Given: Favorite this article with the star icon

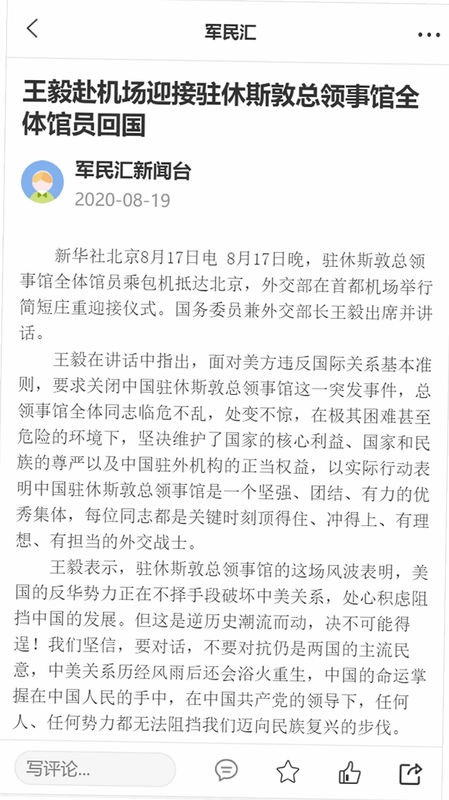Looking at the screenshot, I should (288, 771).
